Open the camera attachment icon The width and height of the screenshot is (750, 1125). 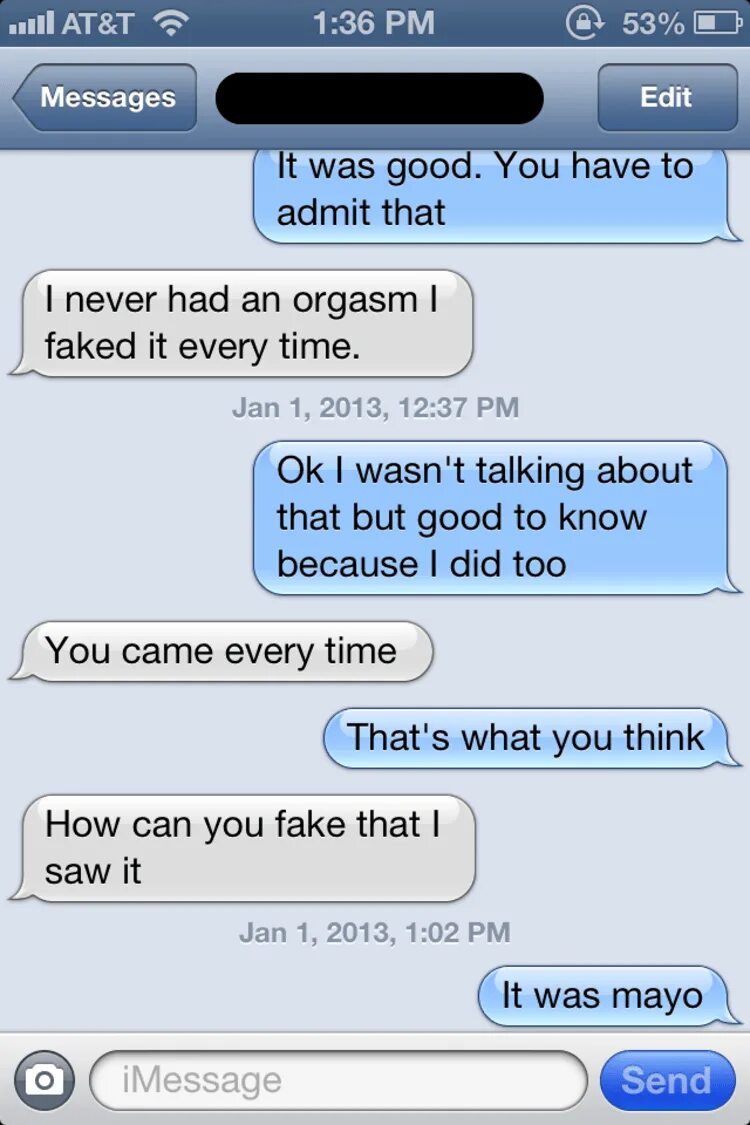pyautogui.click(x=43, y=1080)
